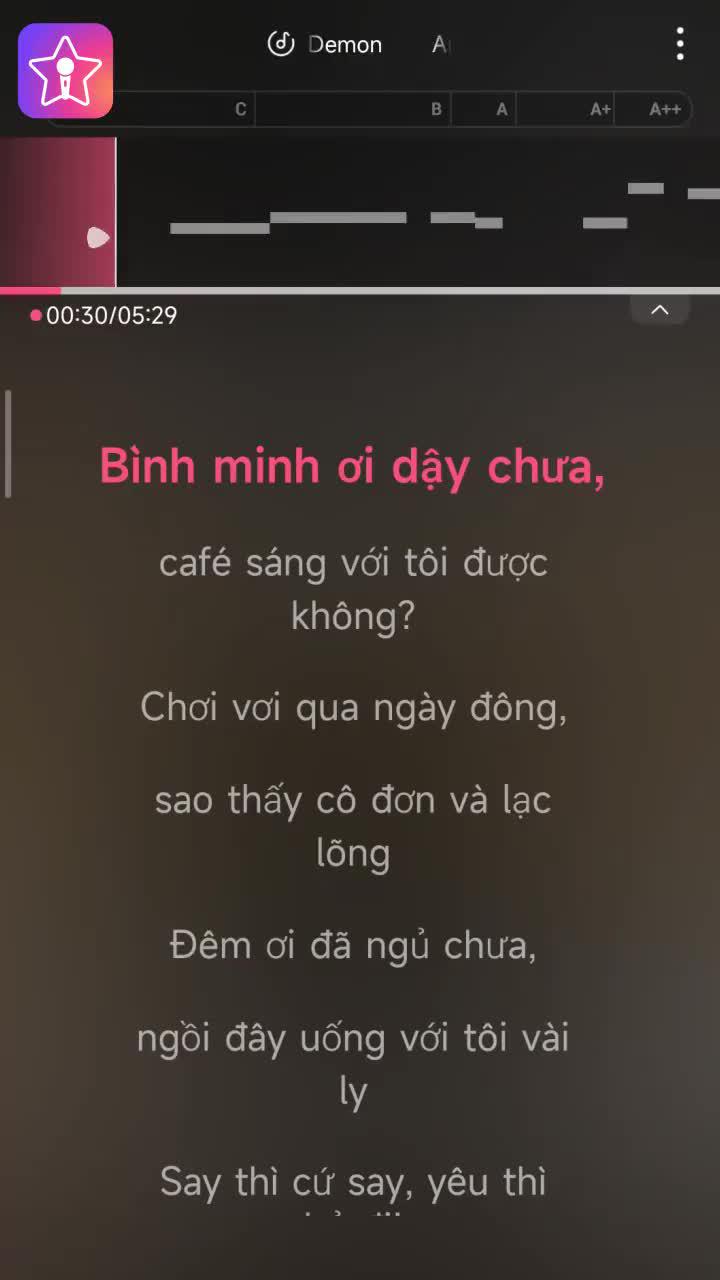
Task: Collapse the lyrics panel with the chevron
Action: click(x=660, y=310)
